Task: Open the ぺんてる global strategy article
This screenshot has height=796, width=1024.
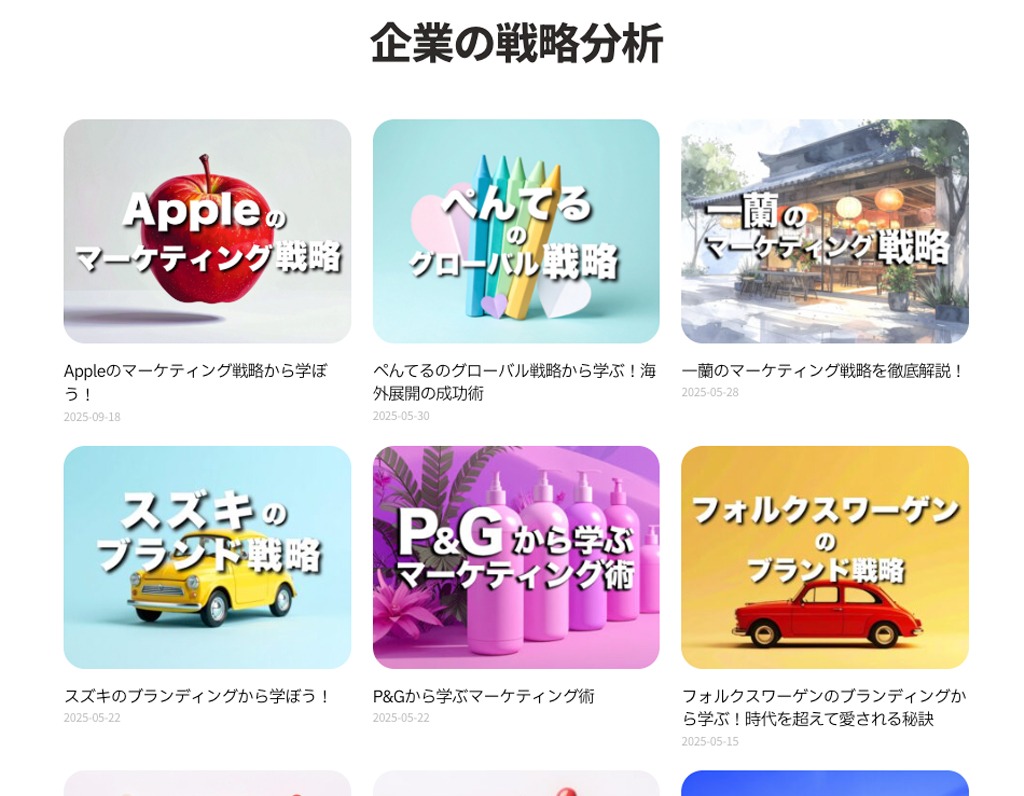Action: point(516,231)
